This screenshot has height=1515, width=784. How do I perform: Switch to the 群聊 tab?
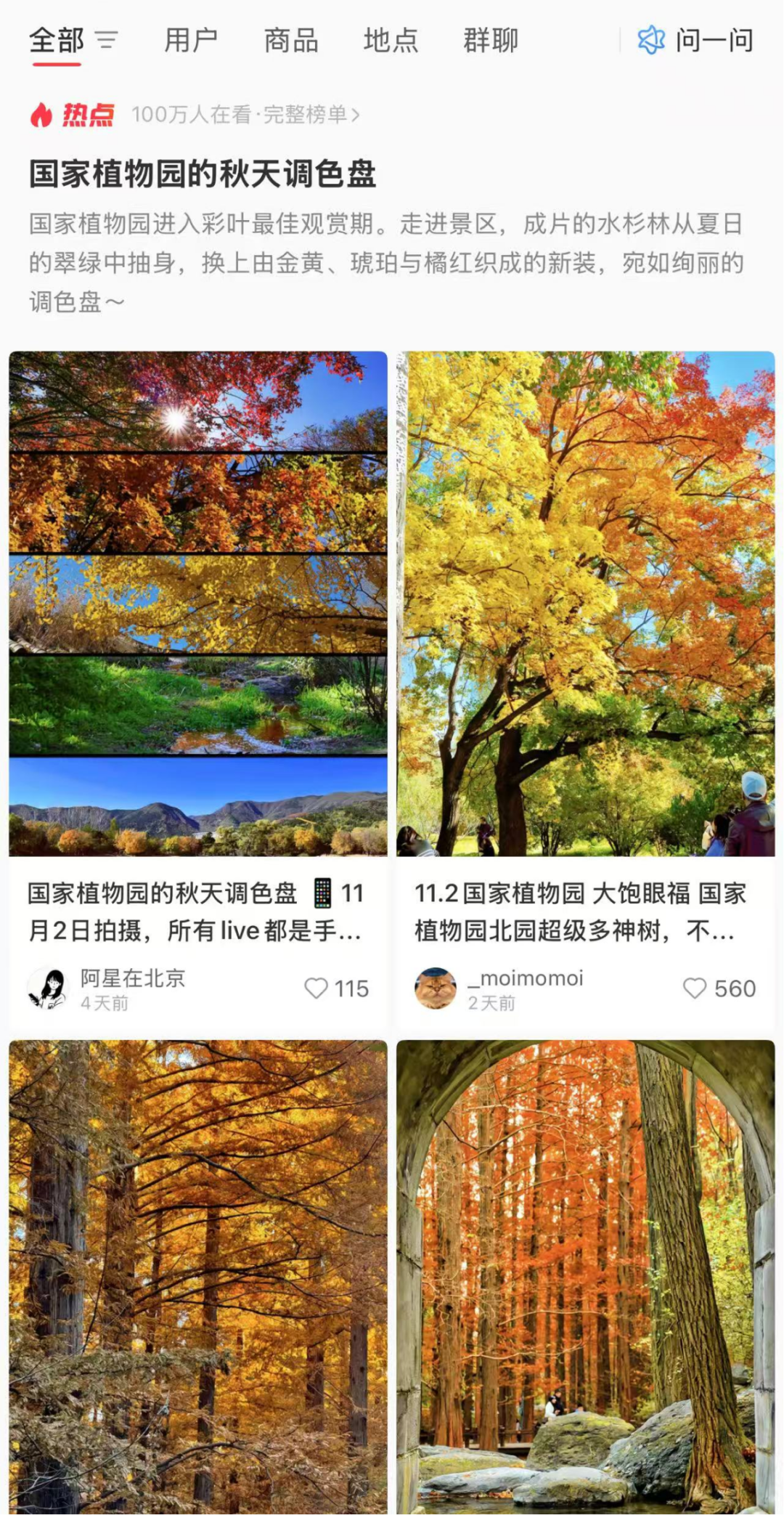[x=491, y=41]
